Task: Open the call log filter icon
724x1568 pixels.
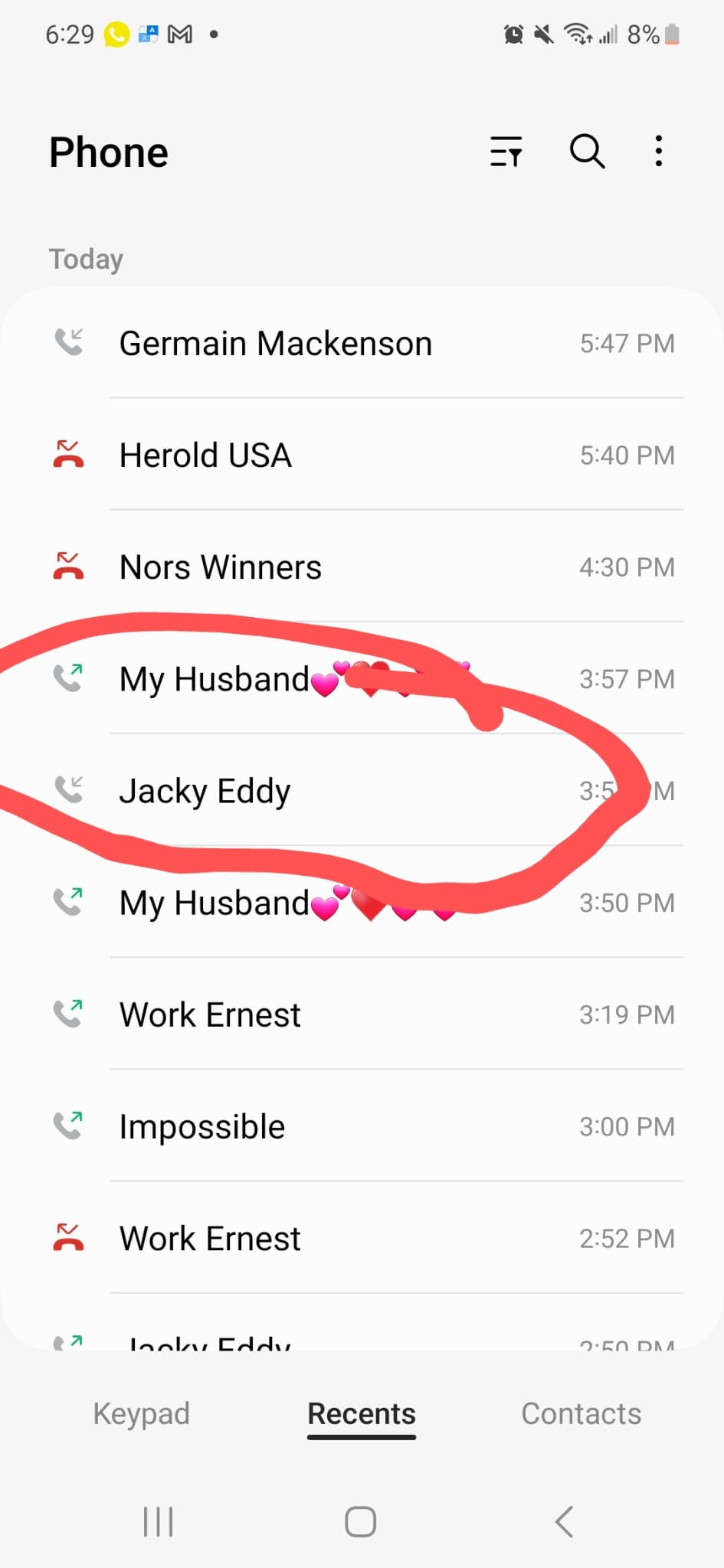Action: (506, 151)
